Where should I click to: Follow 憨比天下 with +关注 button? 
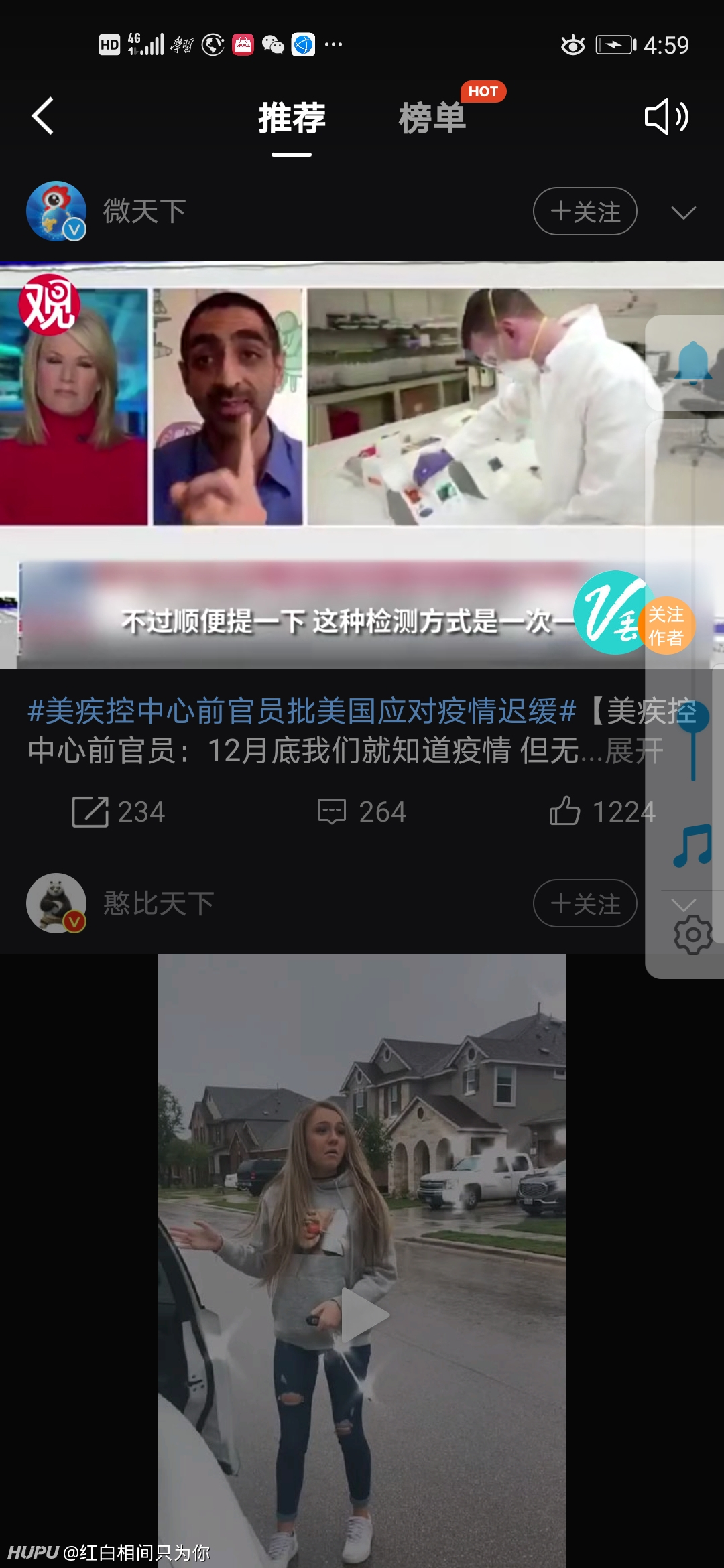pyautogui.click(x=585, y=903)
